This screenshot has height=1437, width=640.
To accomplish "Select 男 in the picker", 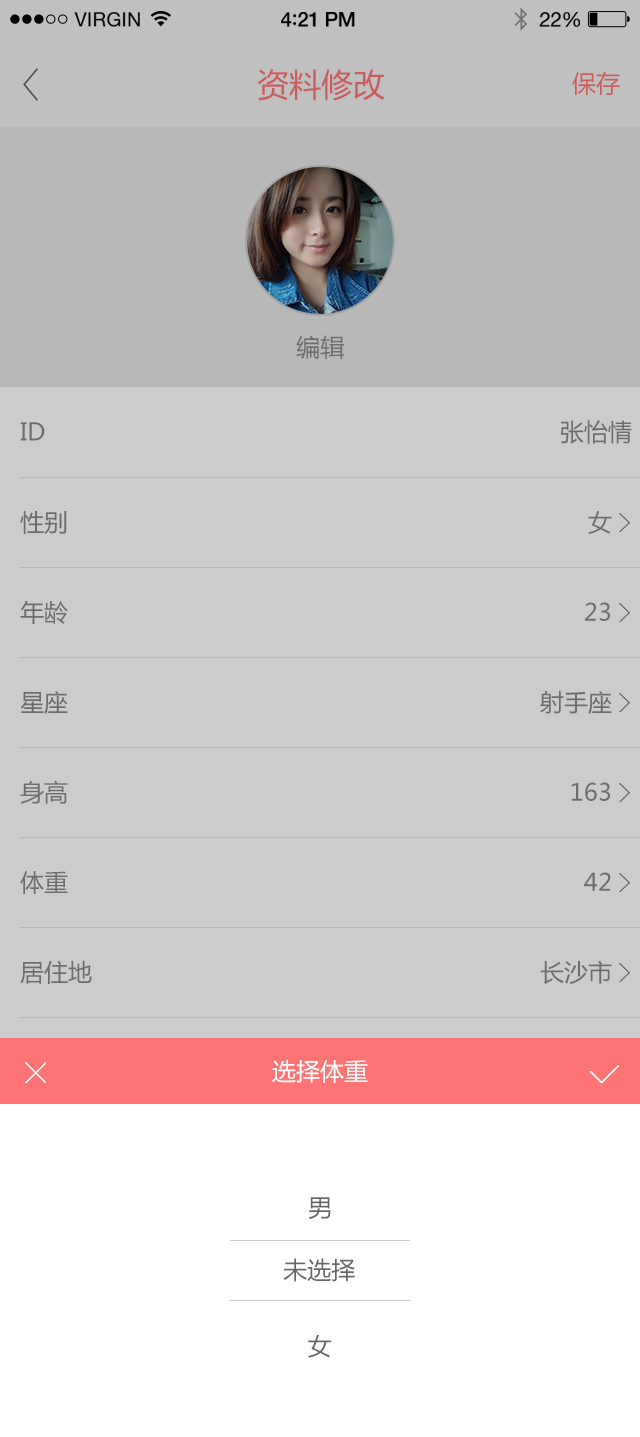I will pyautogui.click(x=320, y=1208).
